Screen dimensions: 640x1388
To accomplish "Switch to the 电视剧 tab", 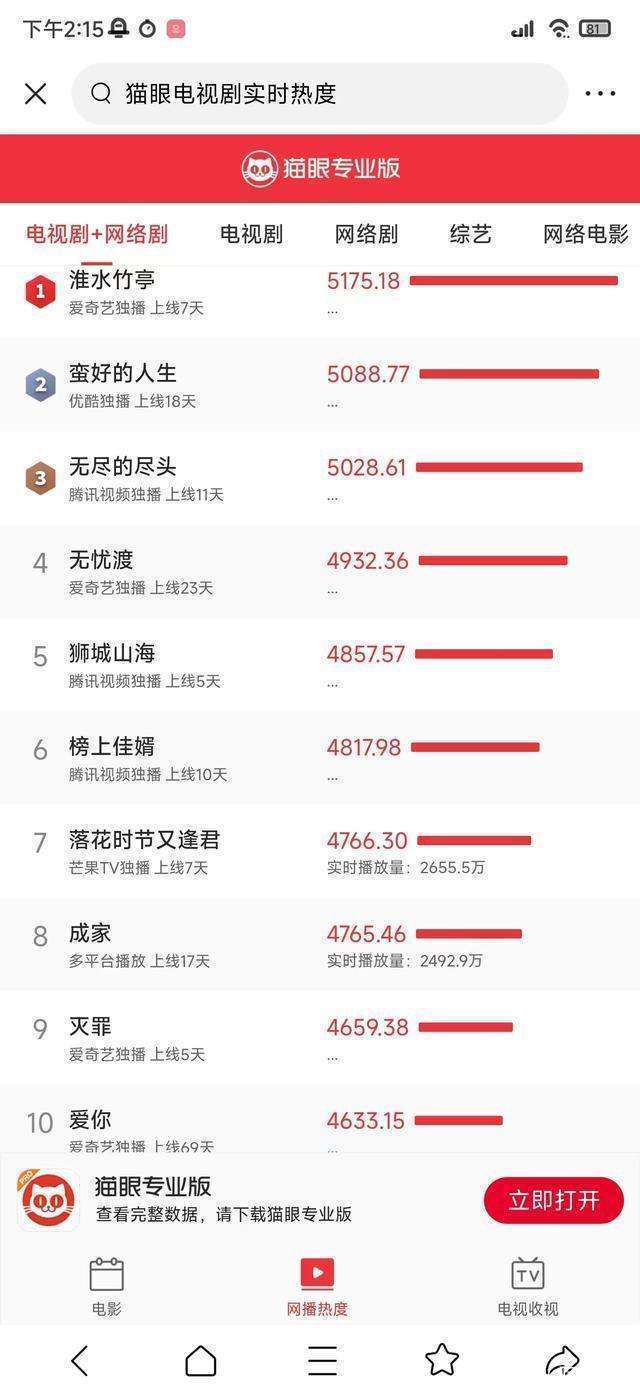I will tap(251, 234).
